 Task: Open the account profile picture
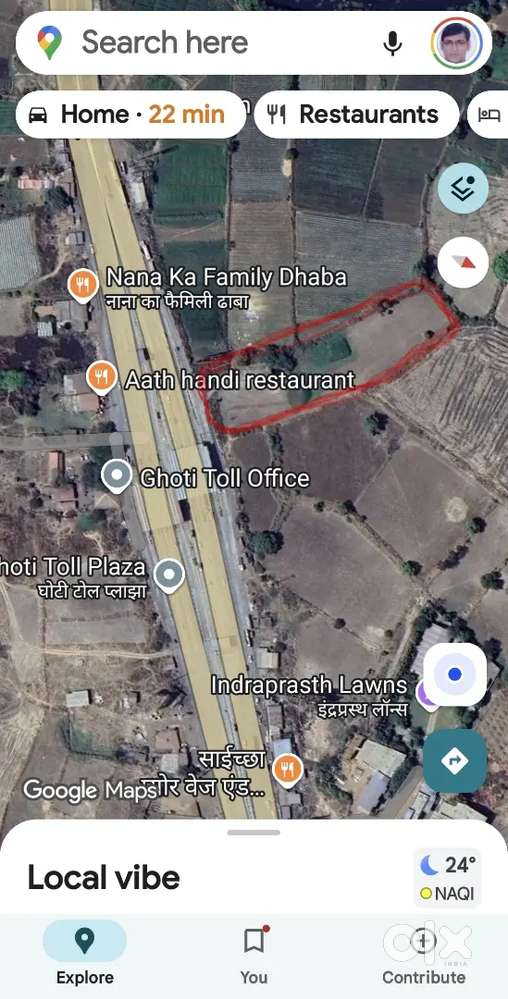[x=456, y=43]
